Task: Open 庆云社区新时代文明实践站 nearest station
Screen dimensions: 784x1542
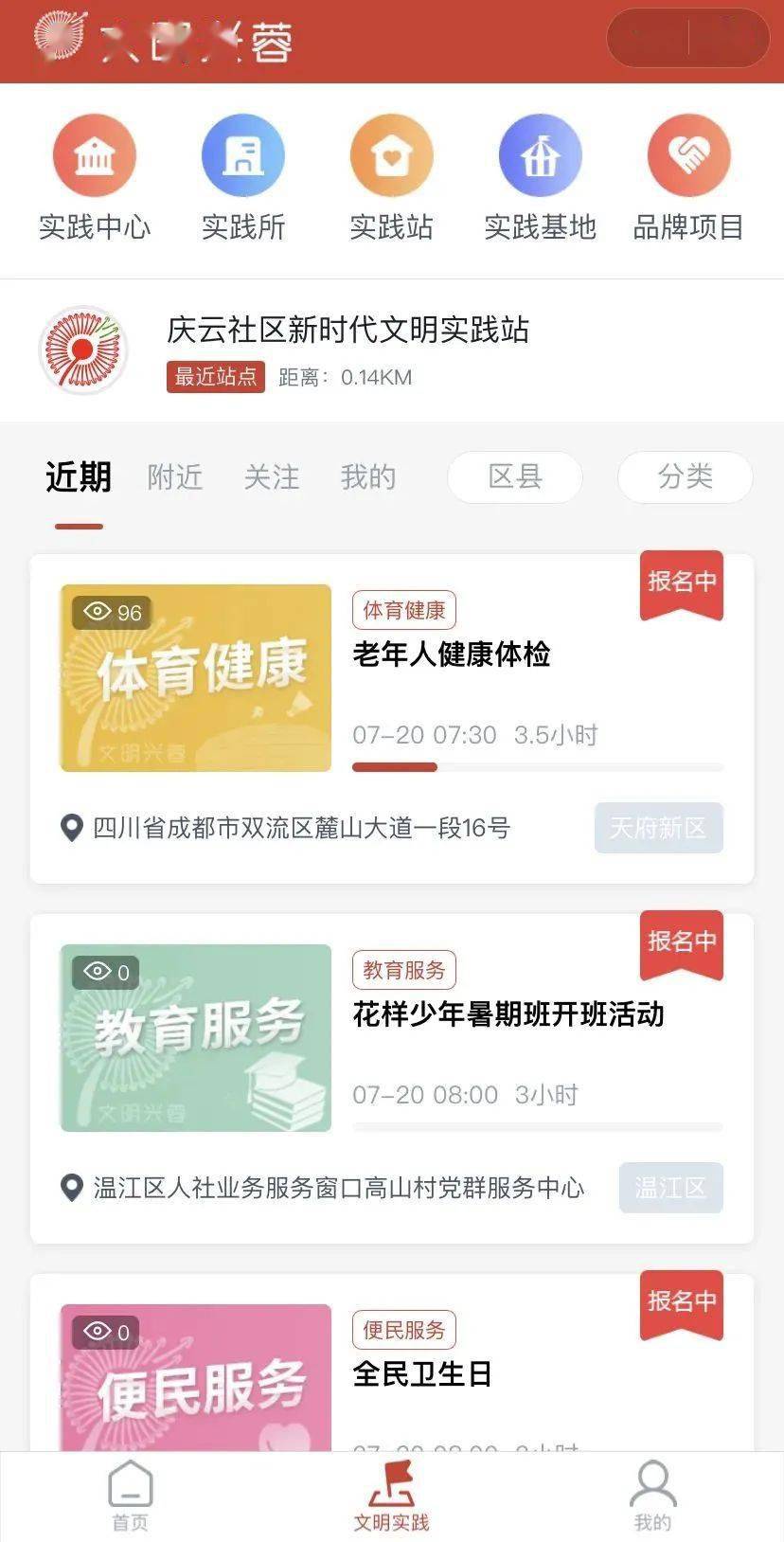Action: point(392,350)
